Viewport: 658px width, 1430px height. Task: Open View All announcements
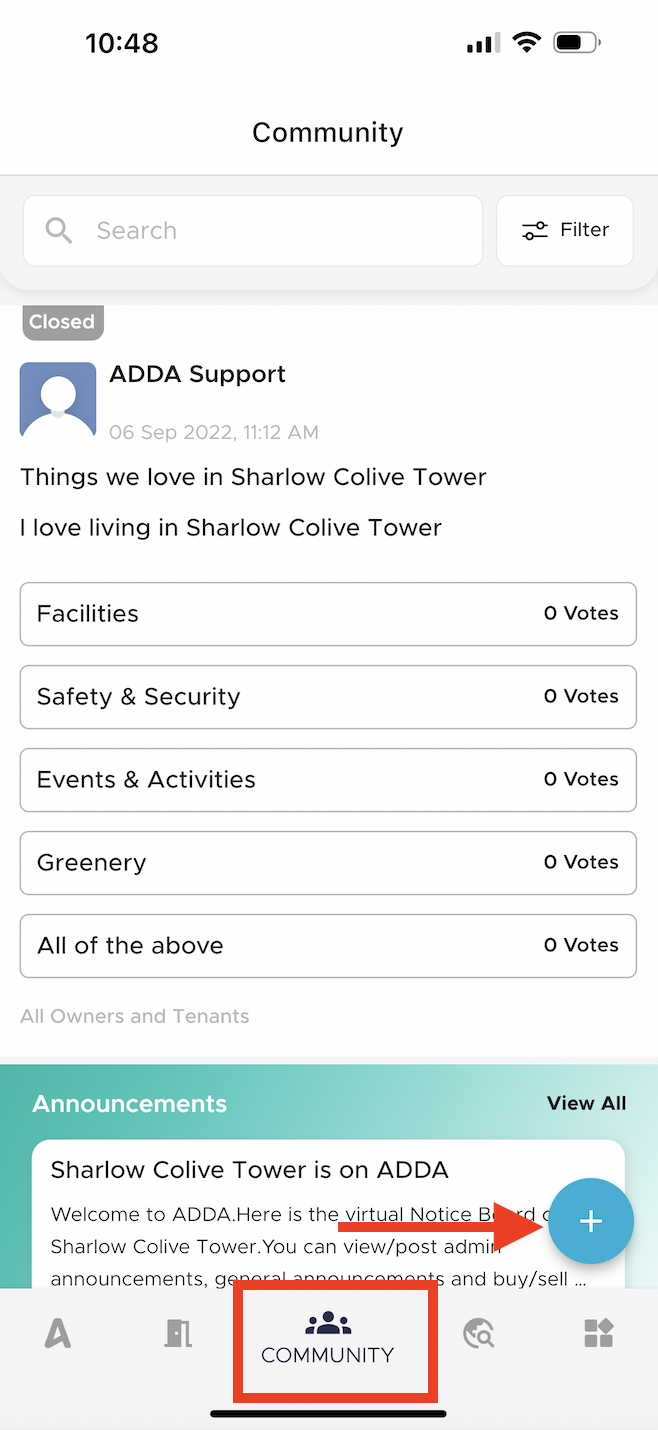(586, 1103)
